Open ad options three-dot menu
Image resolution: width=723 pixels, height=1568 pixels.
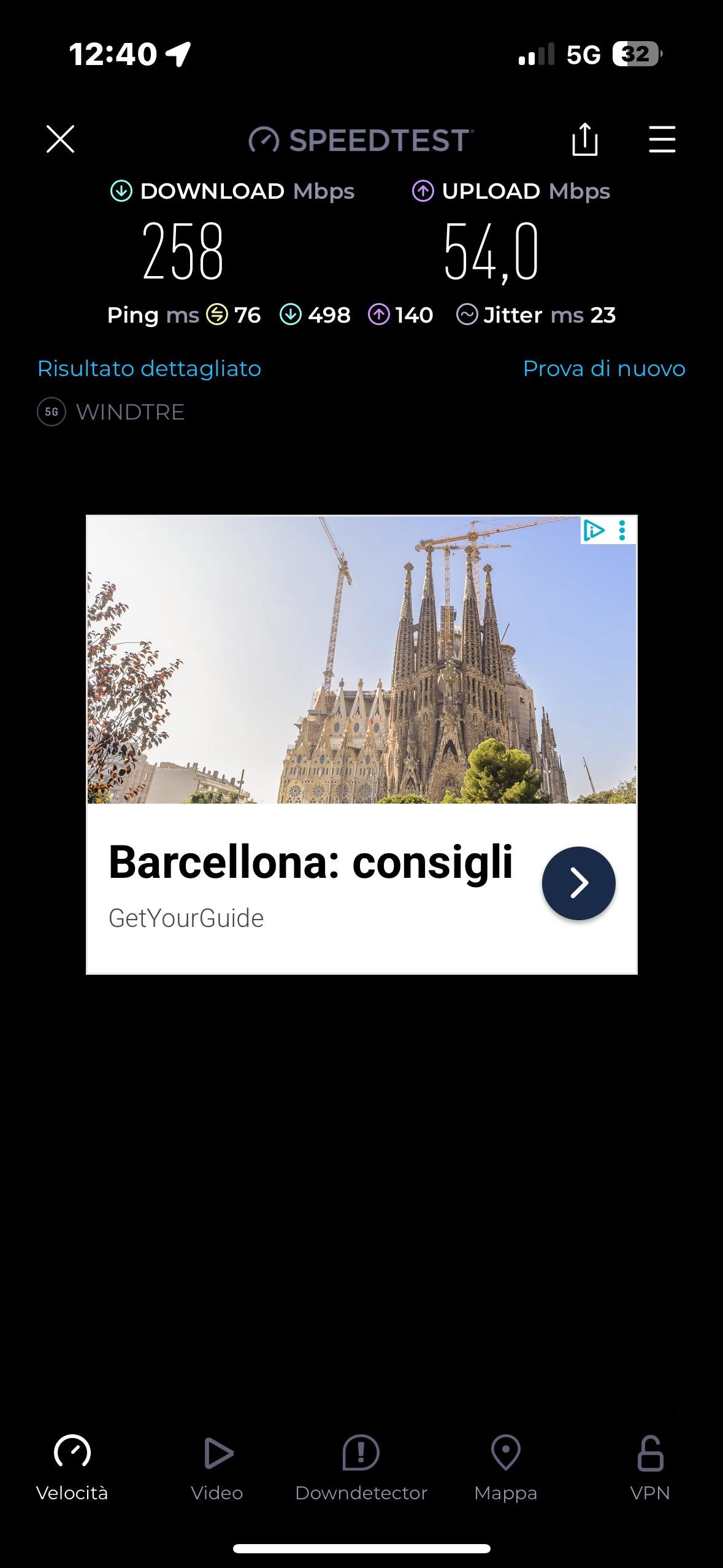(x=622, y=530)
